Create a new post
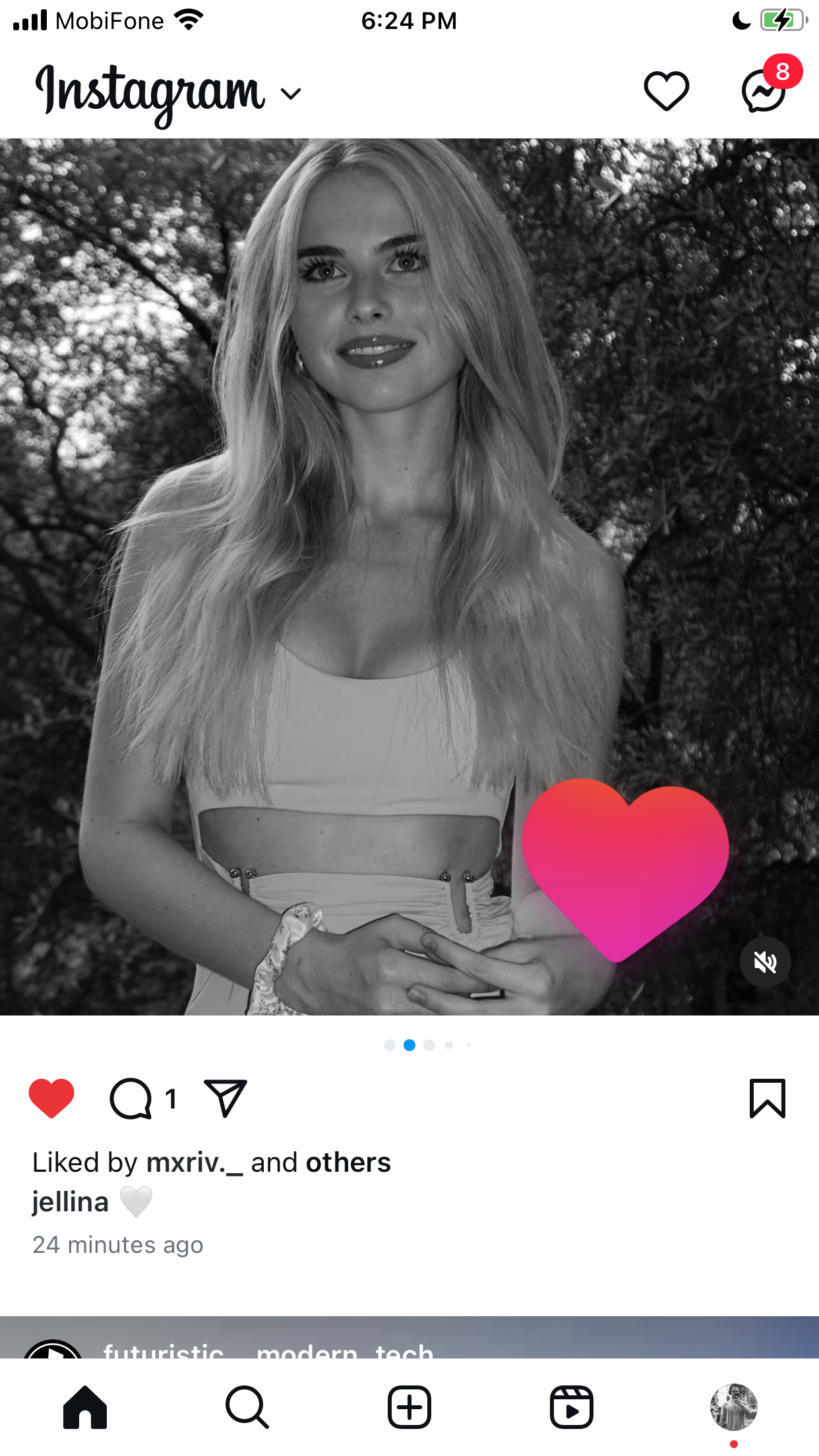 (x=409, y=1407)
